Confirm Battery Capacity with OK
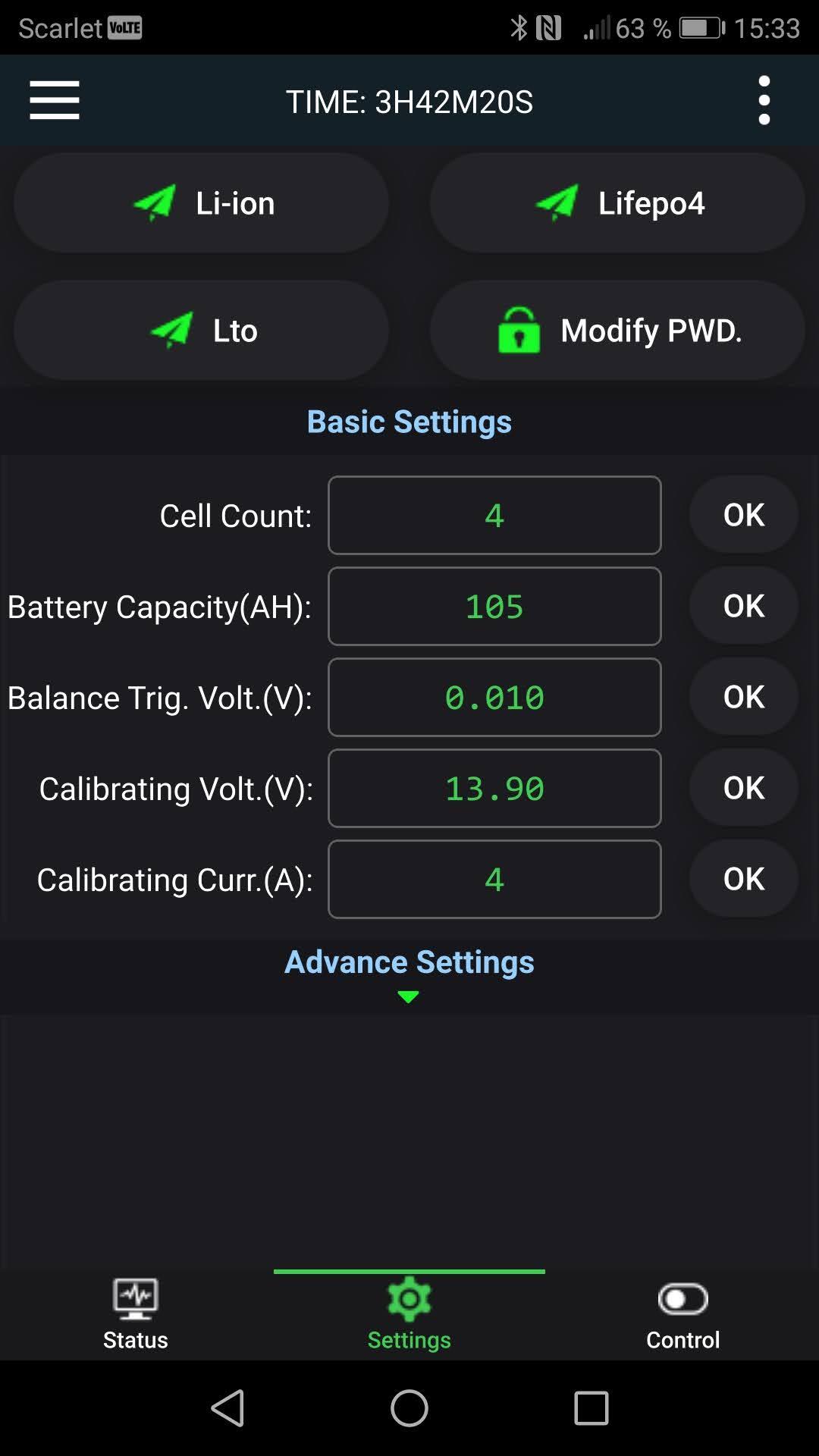Viewport: 819px width, 1456px height. point(743,606)
